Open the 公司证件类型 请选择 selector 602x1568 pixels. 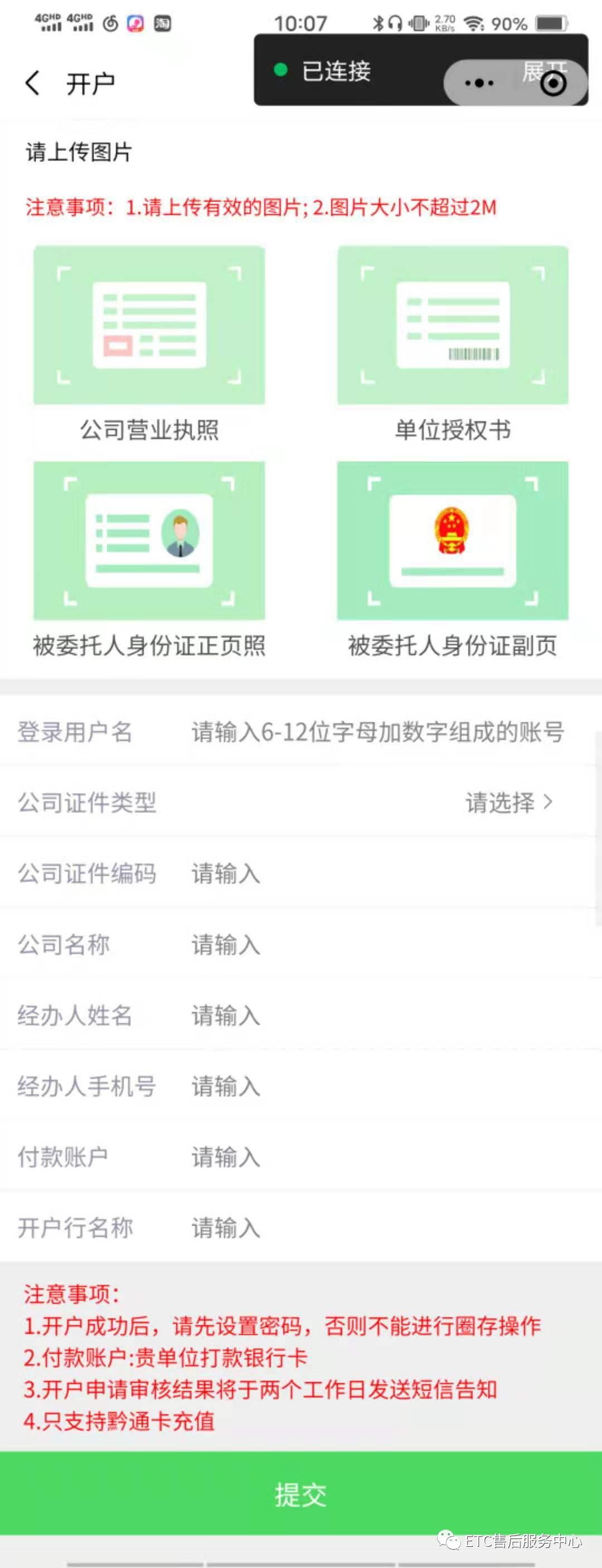point(499,802)
